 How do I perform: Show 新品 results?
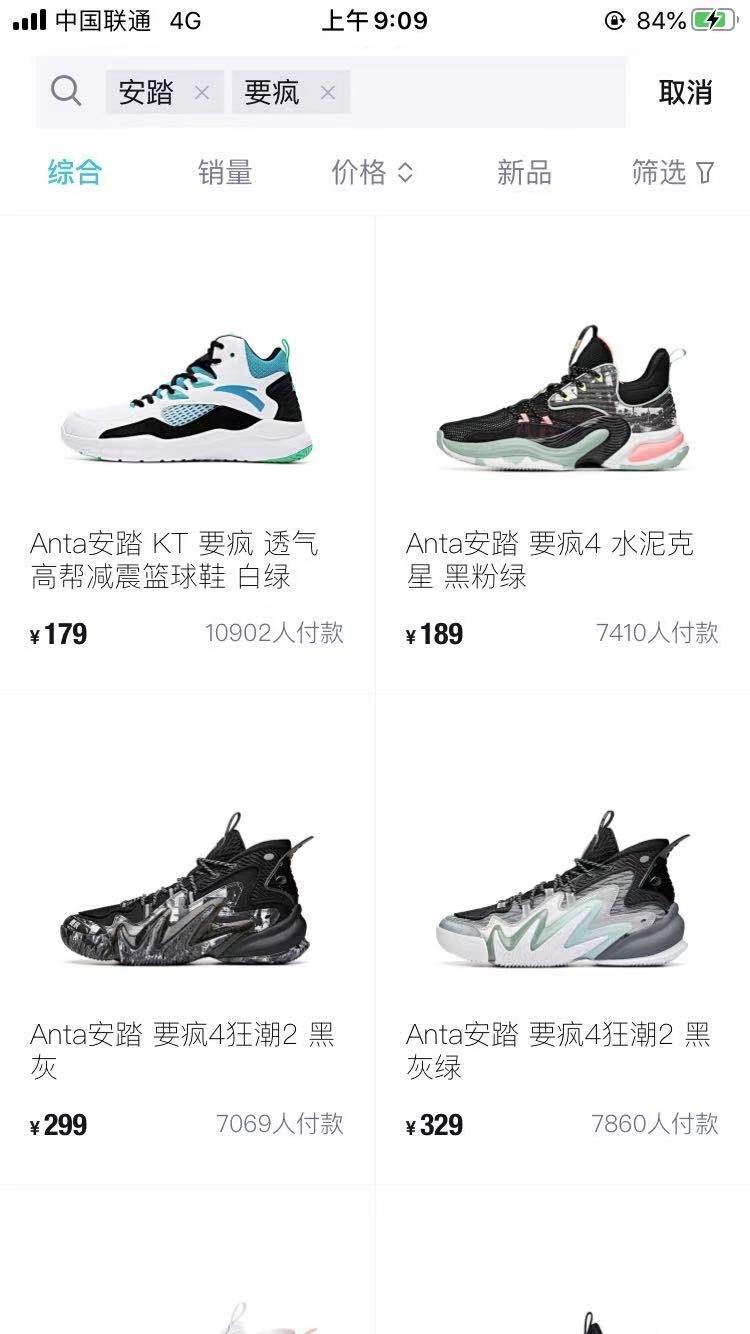[x=524, y=173]
